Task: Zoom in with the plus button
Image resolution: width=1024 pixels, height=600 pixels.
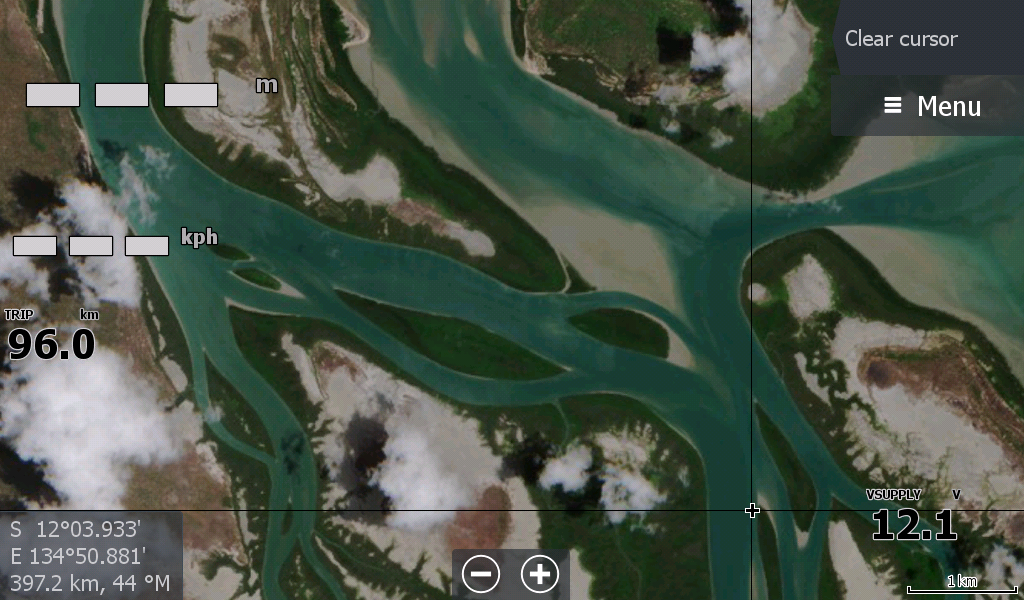Action: point(540,574)
